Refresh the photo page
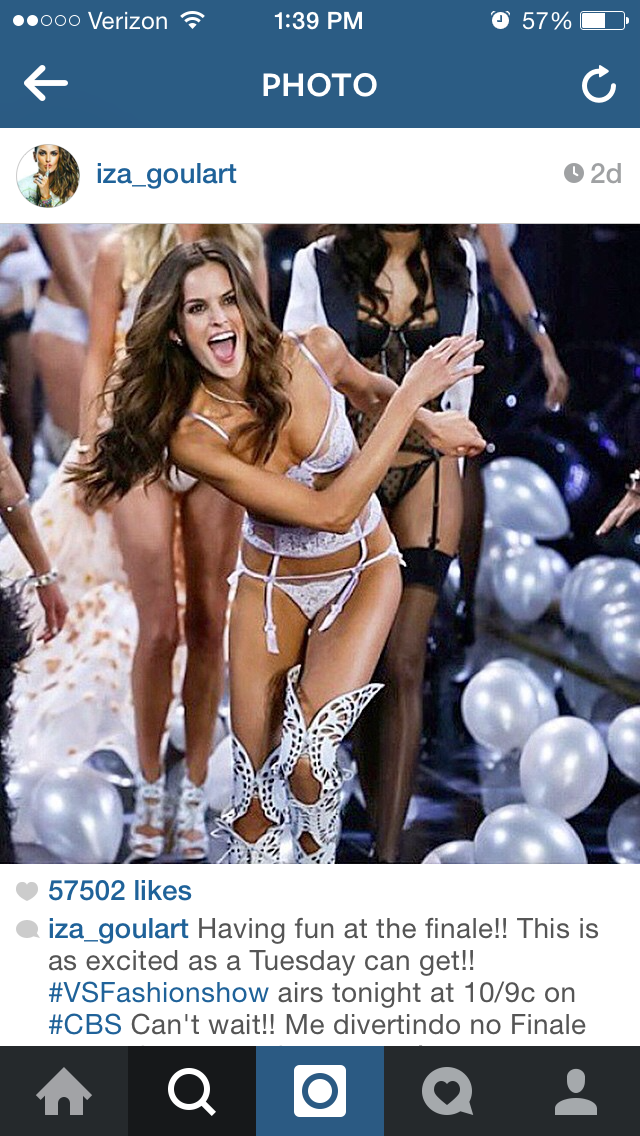 (599, 84)
